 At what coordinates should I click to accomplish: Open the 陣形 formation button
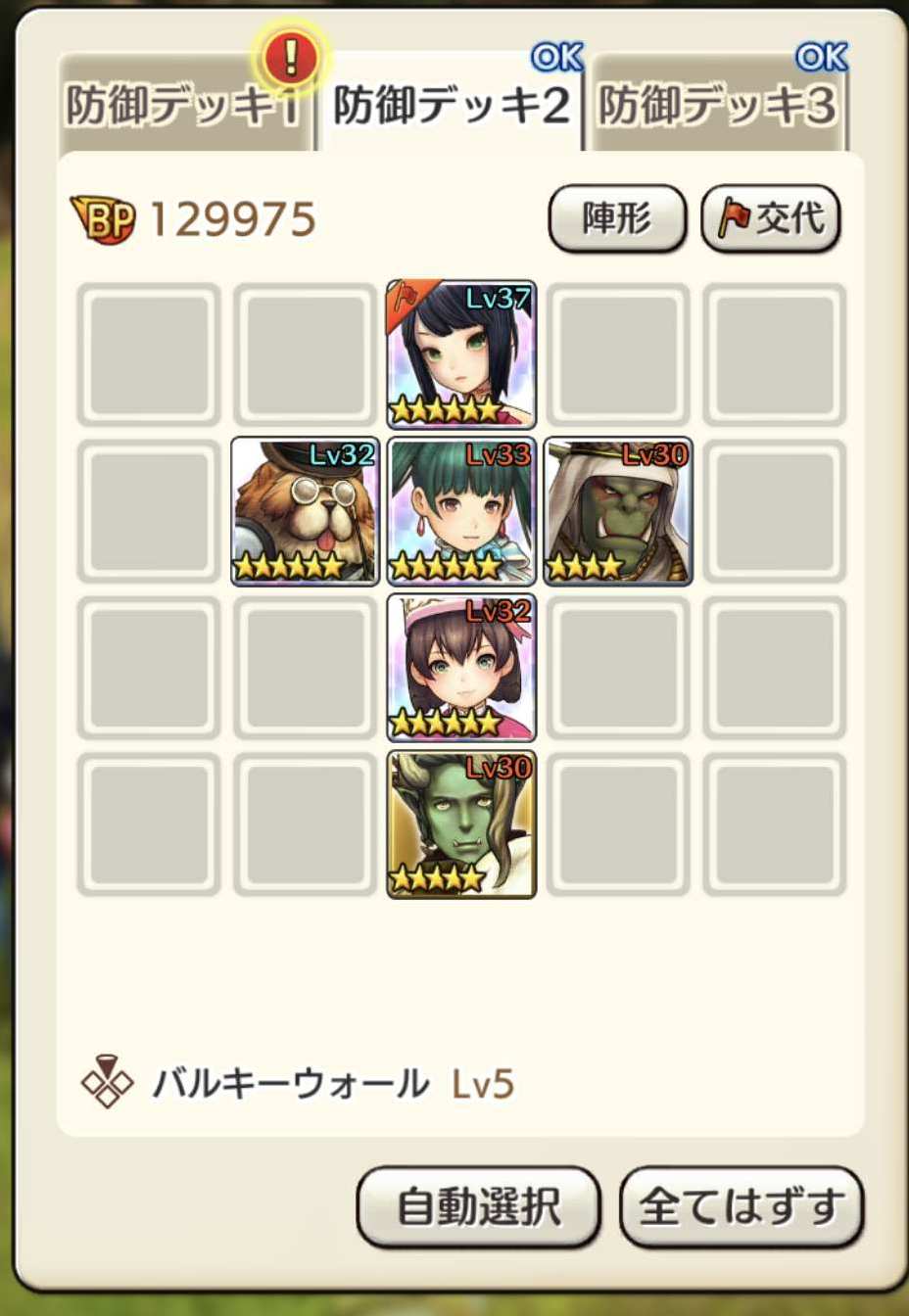tap(616, 218)
